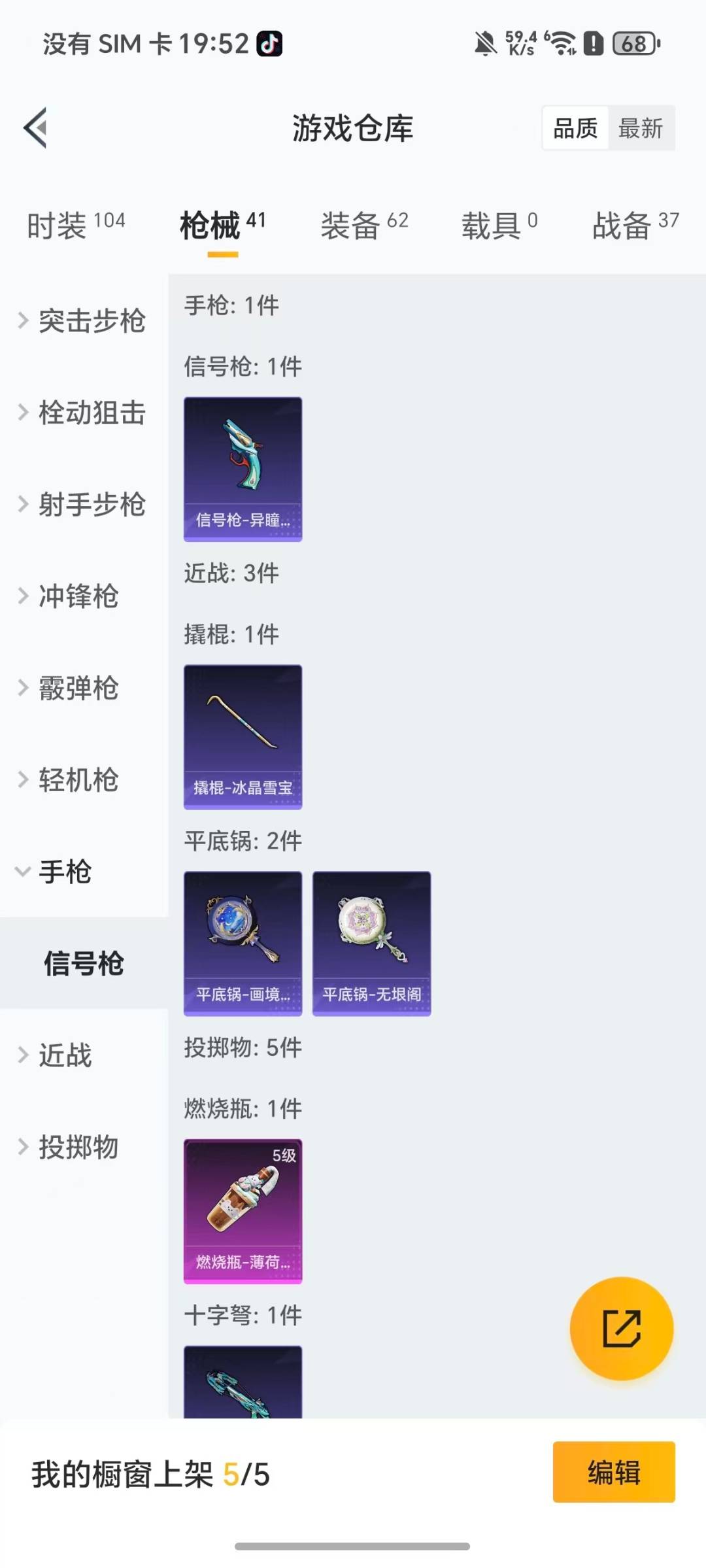
Task: Select the 信号枪-异瞳 signal gun thumbnail
Action: (x=243, y=468)
